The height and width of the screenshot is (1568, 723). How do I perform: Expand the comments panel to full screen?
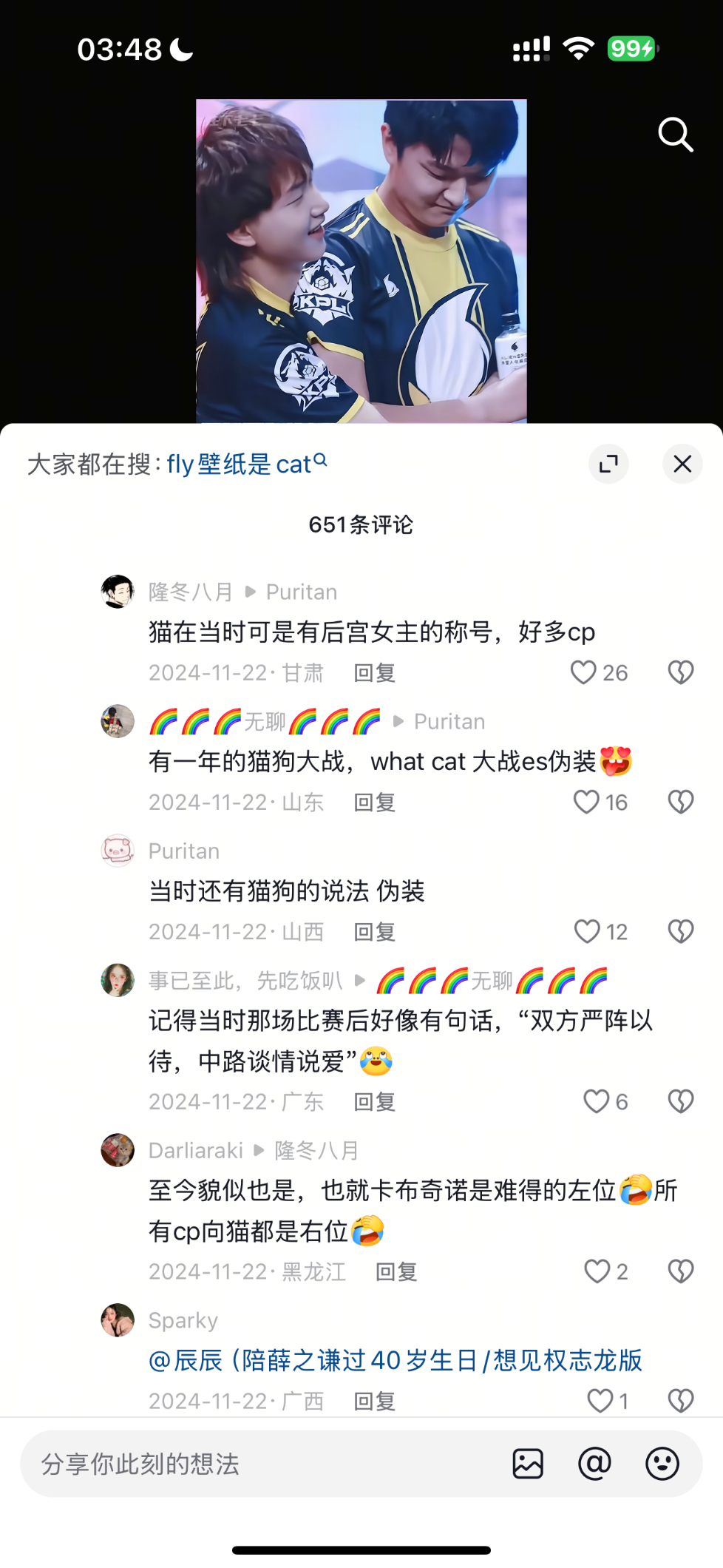608,464
